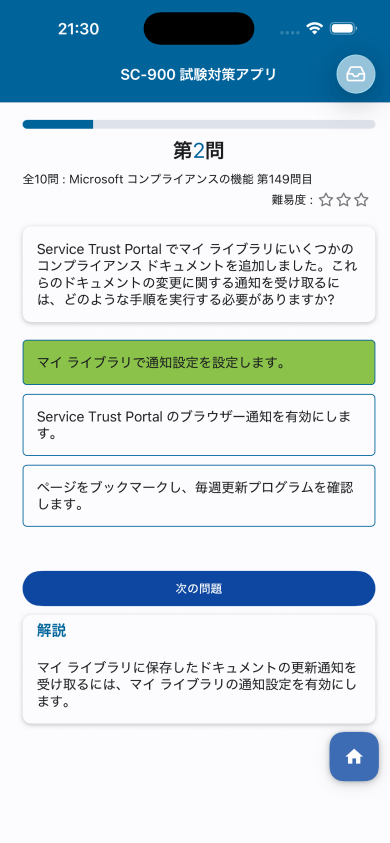Go to 次の問題

(x=198, y=588)
